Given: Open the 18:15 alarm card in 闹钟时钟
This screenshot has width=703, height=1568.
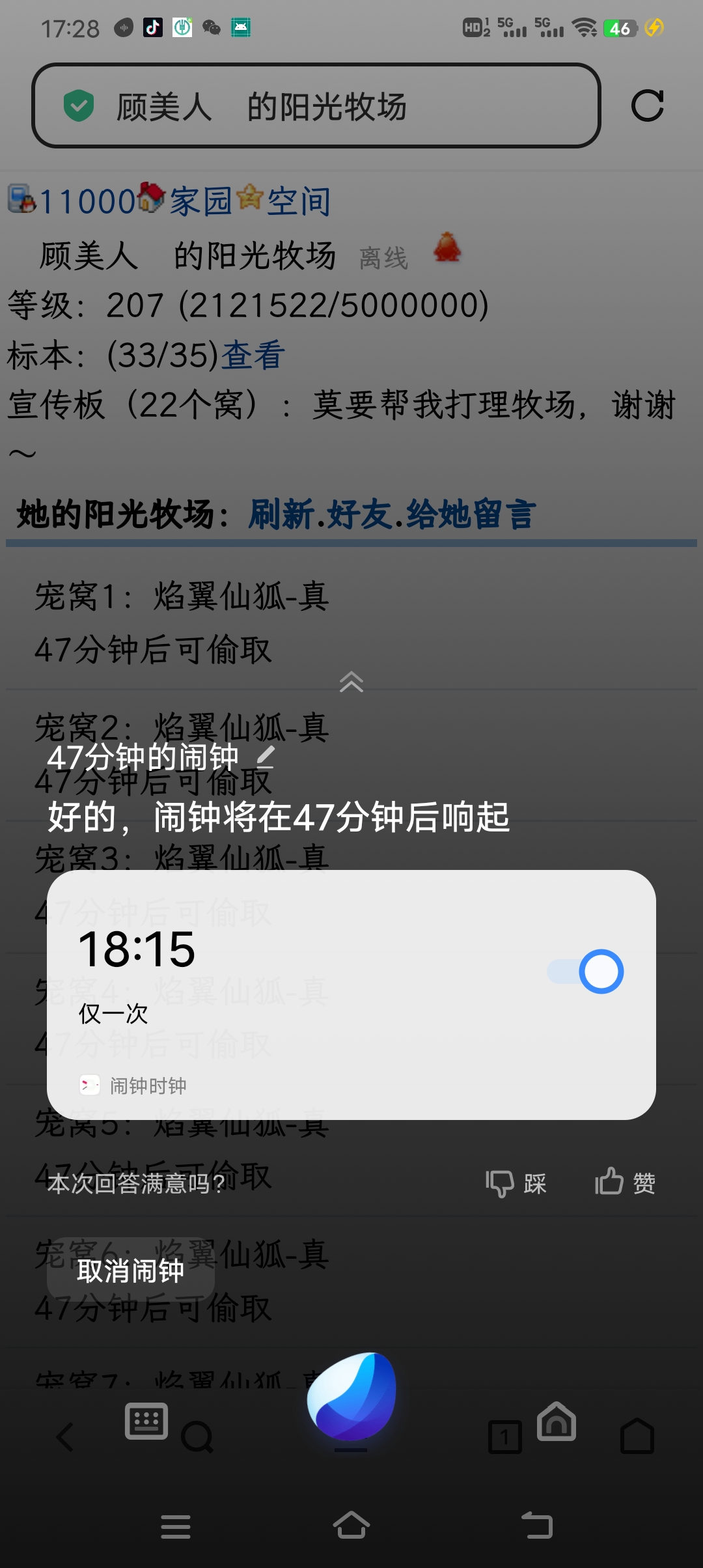Looking at the screenshot, I should 351,995.
